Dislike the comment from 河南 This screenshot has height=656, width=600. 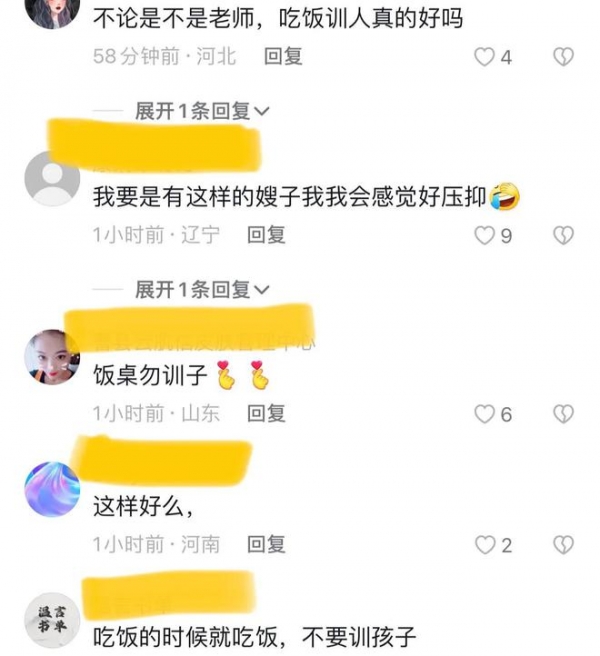point(564,545)
